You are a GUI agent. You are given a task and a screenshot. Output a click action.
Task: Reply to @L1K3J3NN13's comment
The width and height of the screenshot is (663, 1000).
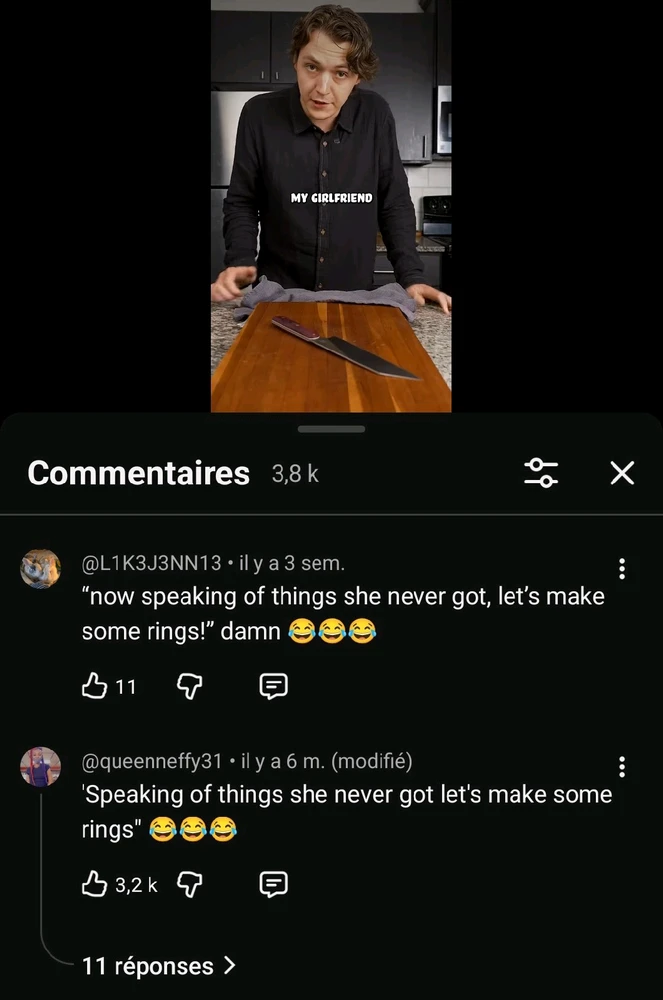tap(273, 686)
